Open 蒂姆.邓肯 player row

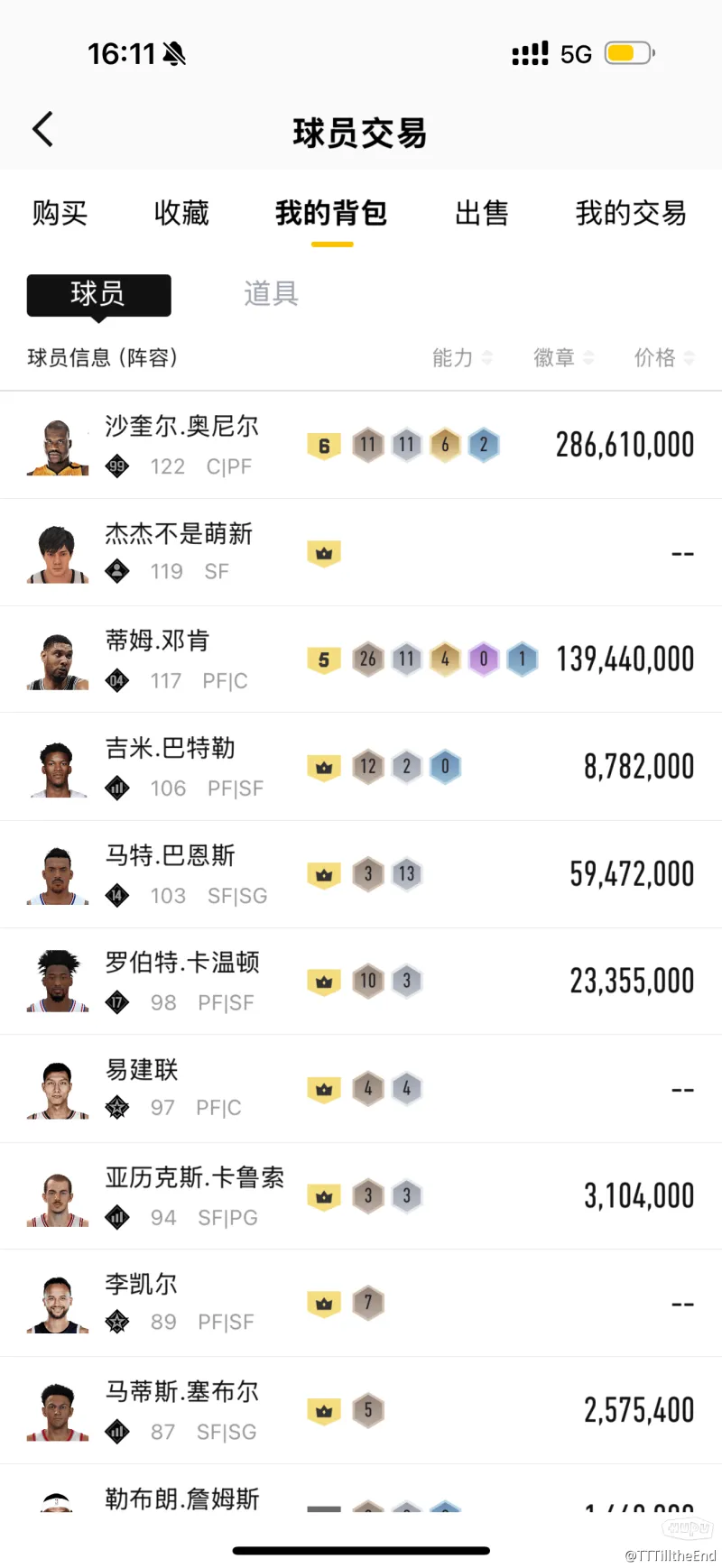point(361,659)
